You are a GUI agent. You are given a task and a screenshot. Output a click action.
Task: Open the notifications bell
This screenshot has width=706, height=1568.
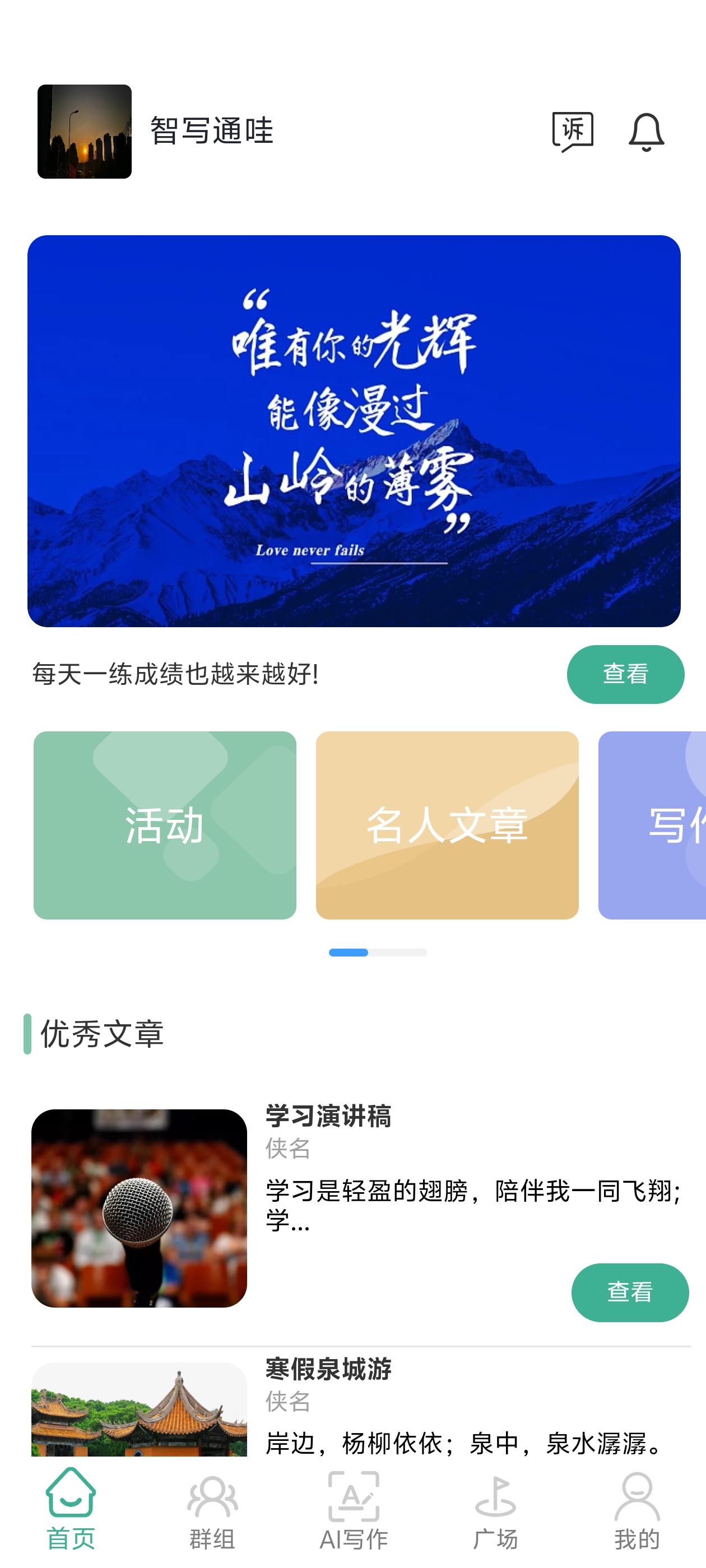[645, 132]
